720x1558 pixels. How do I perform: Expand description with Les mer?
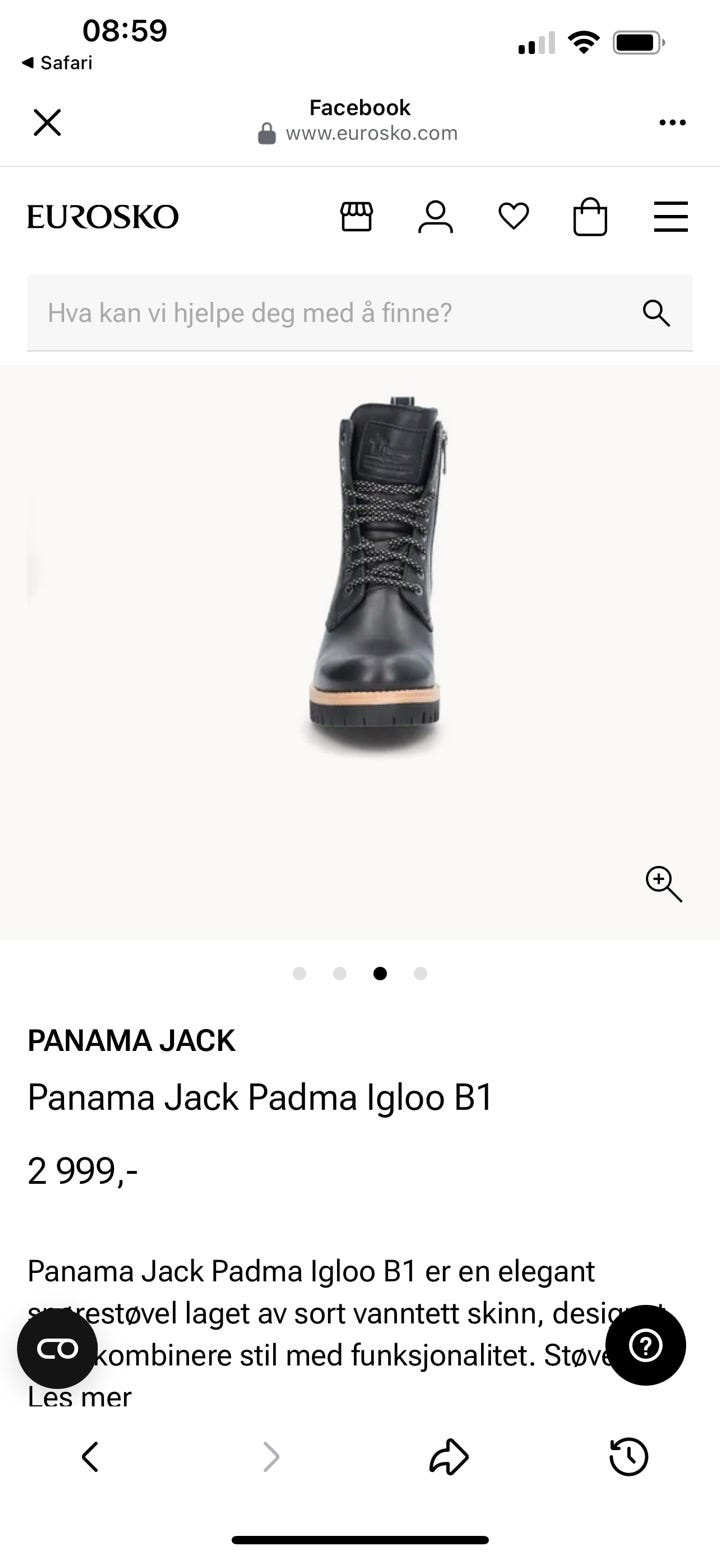[79, 1397]
